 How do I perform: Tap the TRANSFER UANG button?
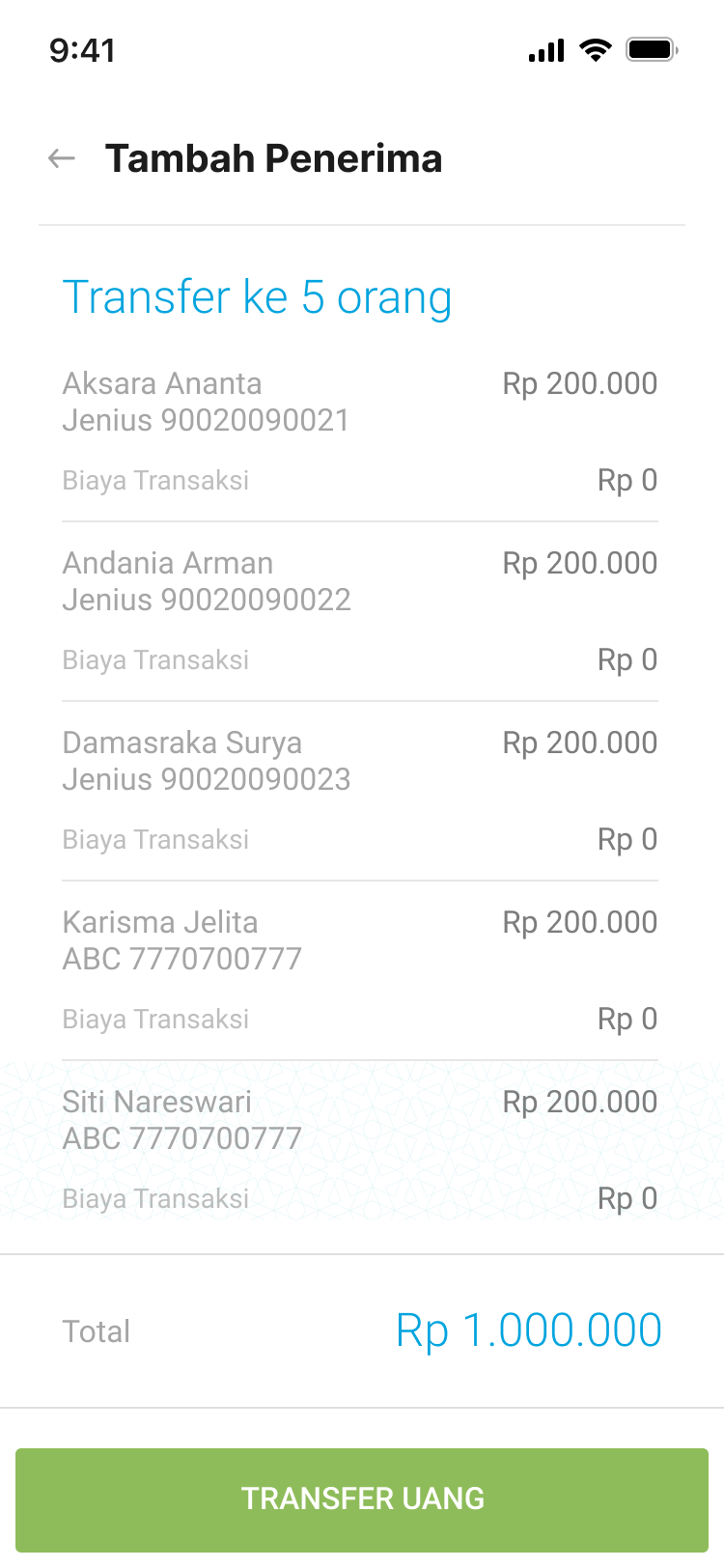pos(362,1498)
